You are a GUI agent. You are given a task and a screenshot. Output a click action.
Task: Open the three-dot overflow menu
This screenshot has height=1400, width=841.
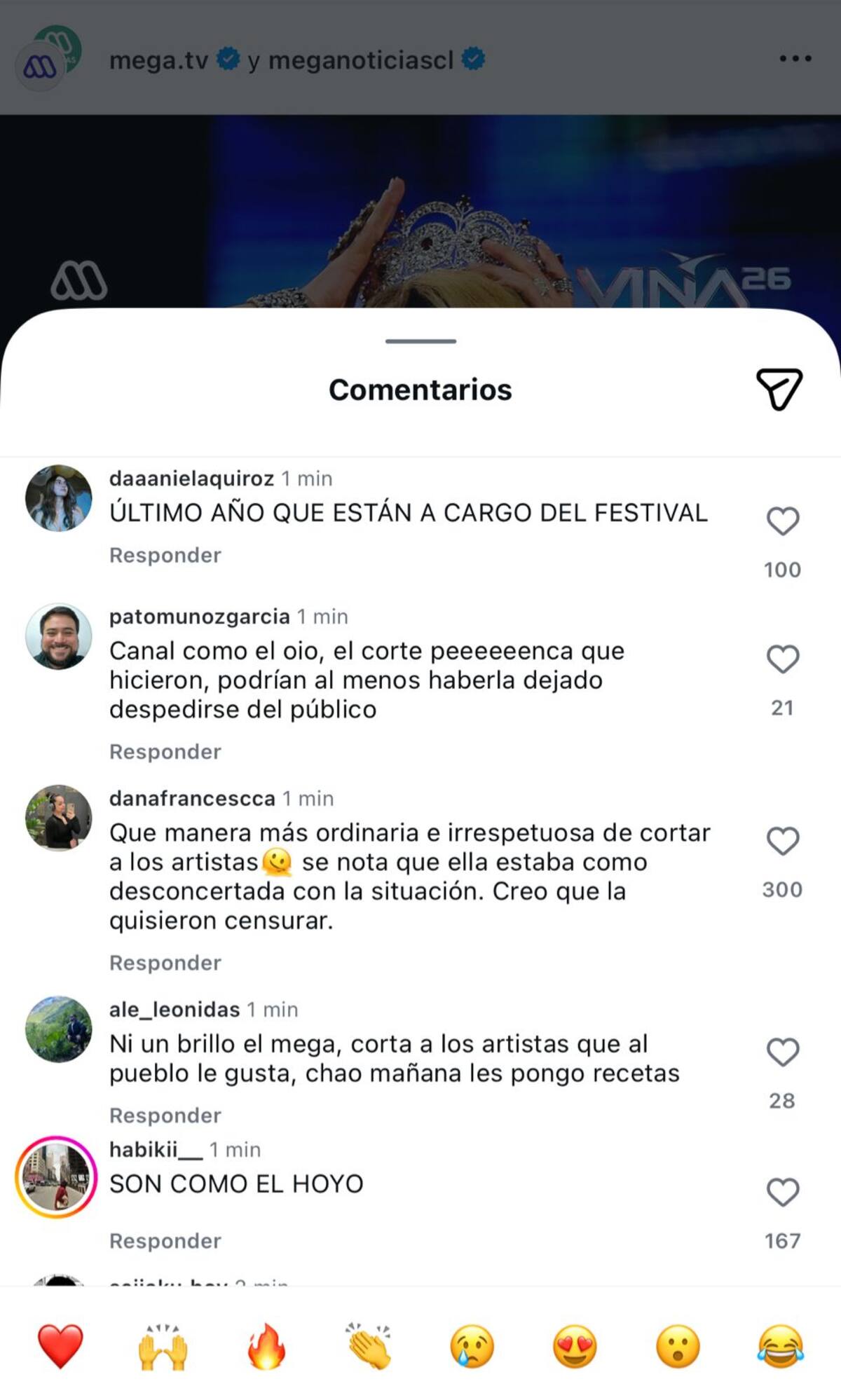click(795, 59)
